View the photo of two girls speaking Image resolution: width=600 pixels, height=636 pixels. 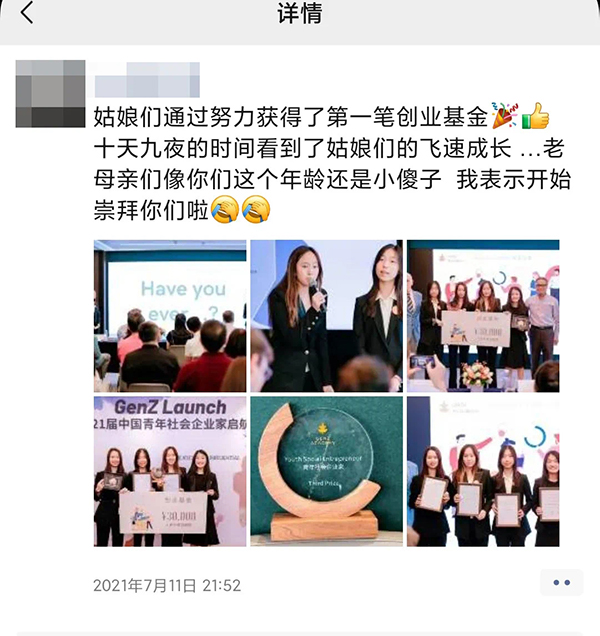point(326,315)
